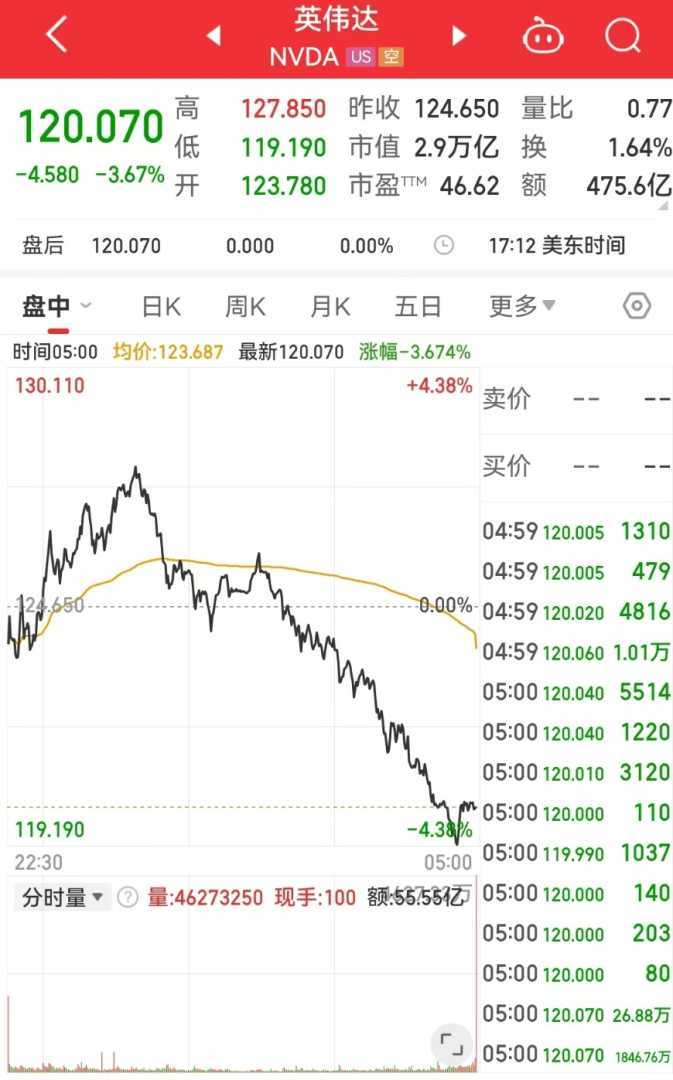Open stock search
Image resolution: width=673 pixels, height=1080 pixels.
pos(622,36)
